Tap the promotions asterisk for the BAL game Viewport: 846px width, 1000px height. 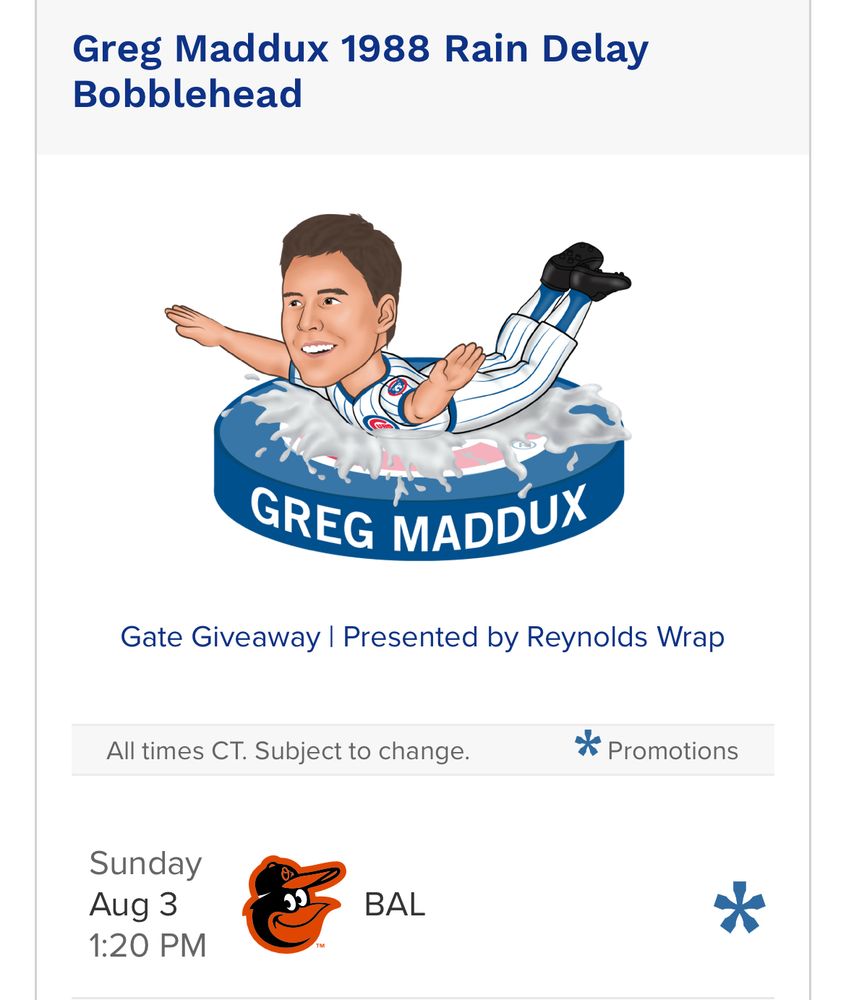739,908
